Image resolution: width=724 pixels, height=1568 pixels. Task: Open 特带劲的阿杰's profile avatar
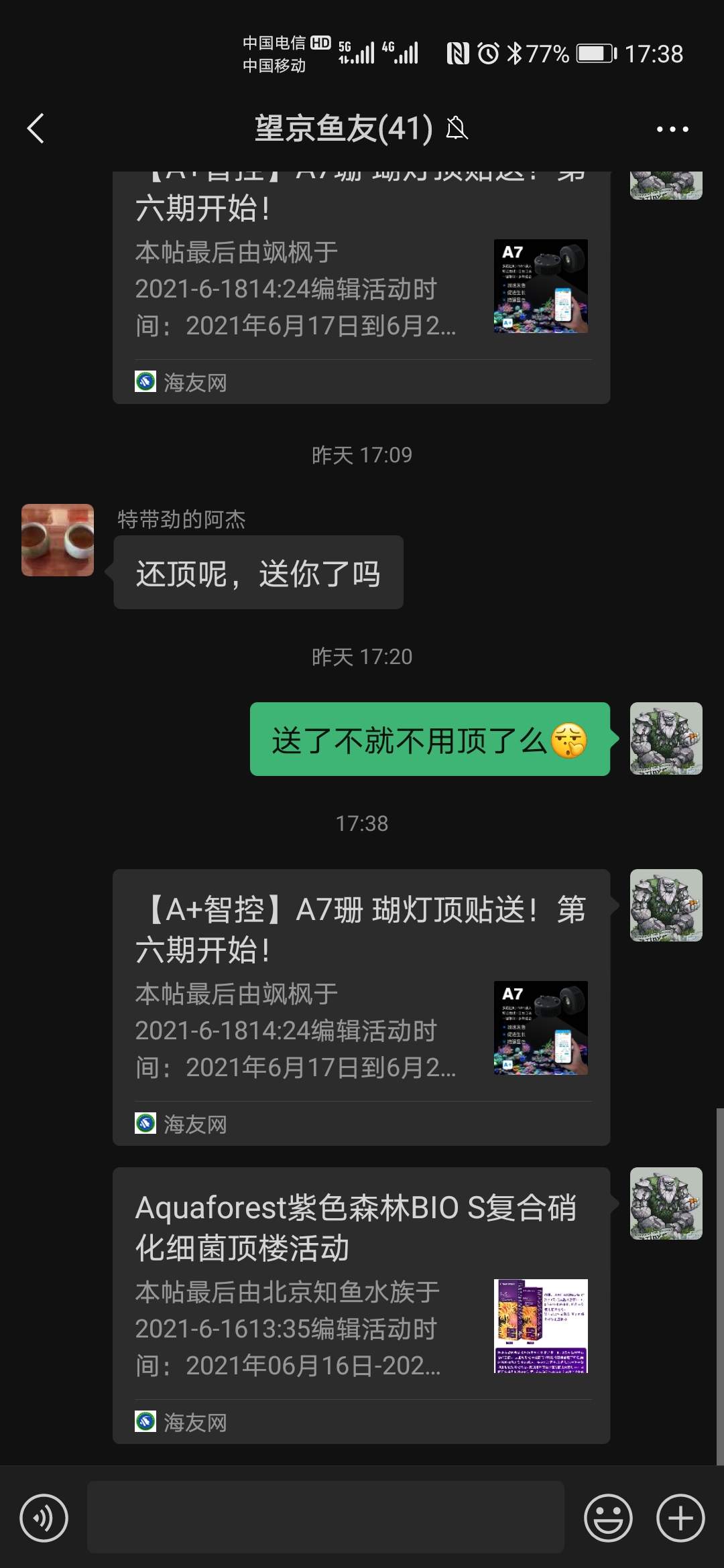click(58, 540)
